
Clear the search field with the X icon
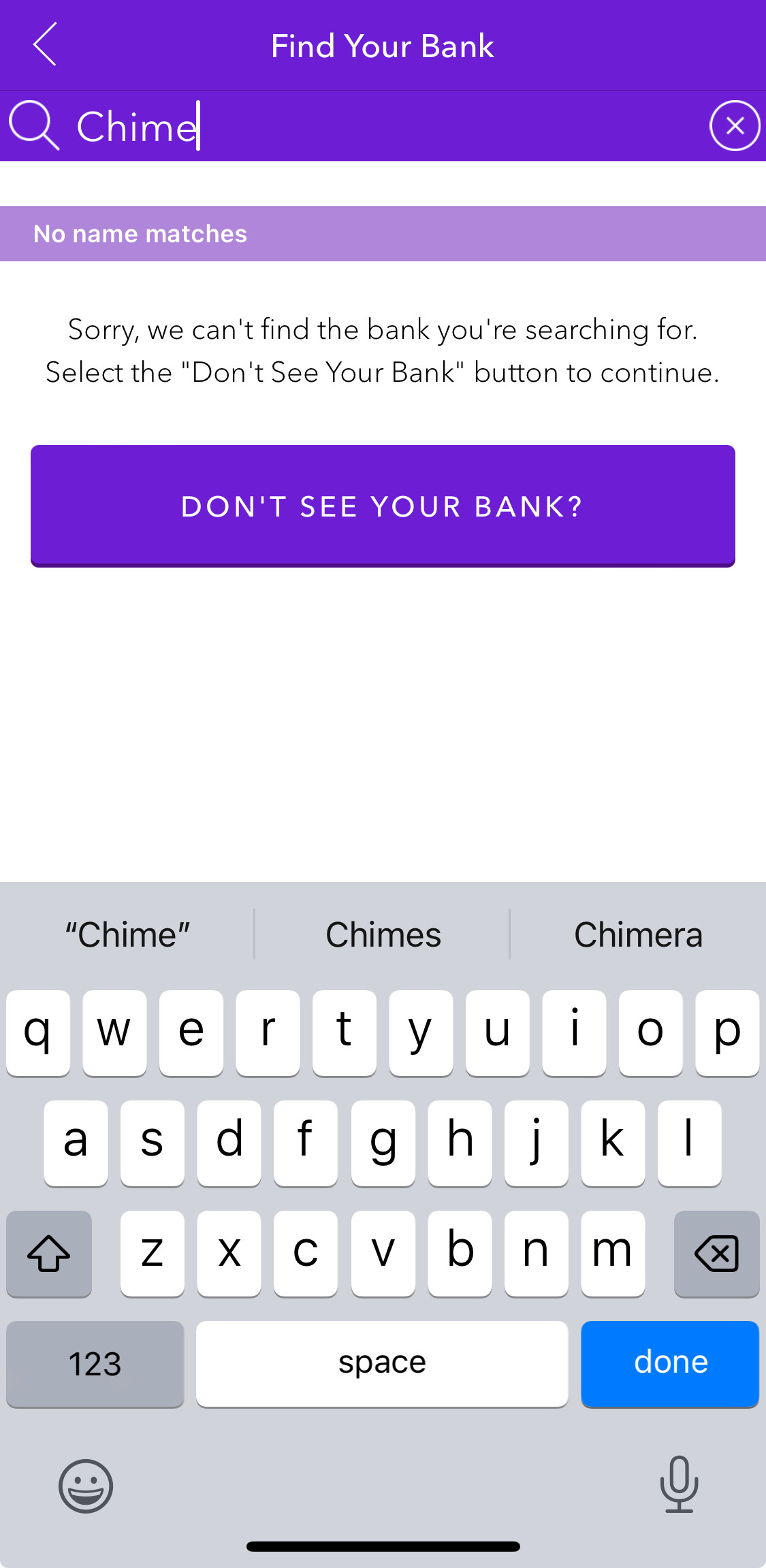tap(735, 125)
